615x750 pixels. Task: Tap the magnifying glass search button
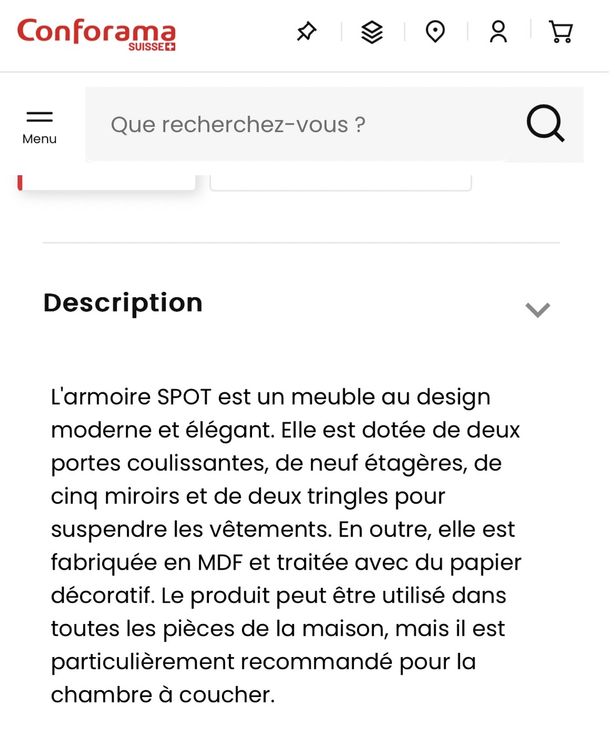pyautogui.click(x=545, y=124)
